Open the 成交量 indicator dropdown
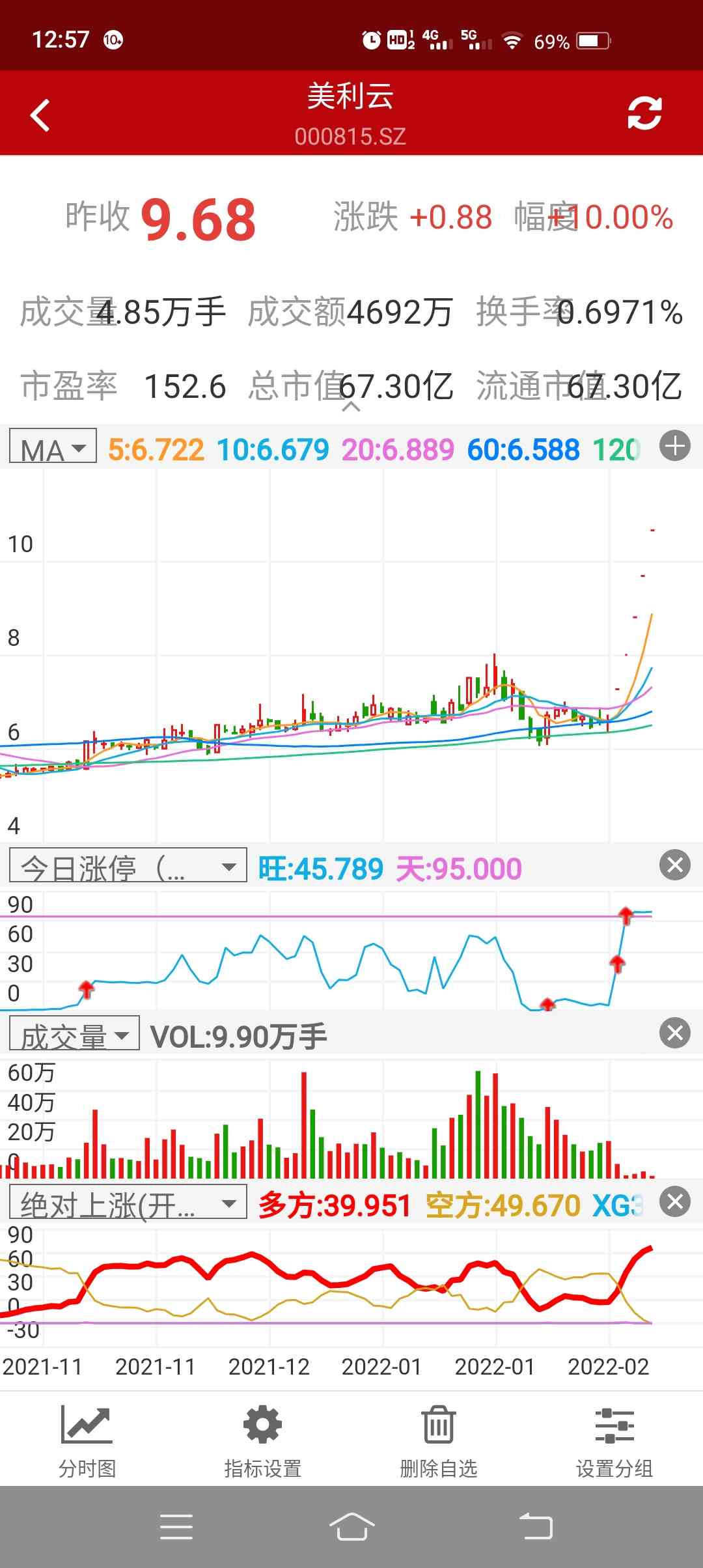703x1568 pixels. click(74, 1033)
